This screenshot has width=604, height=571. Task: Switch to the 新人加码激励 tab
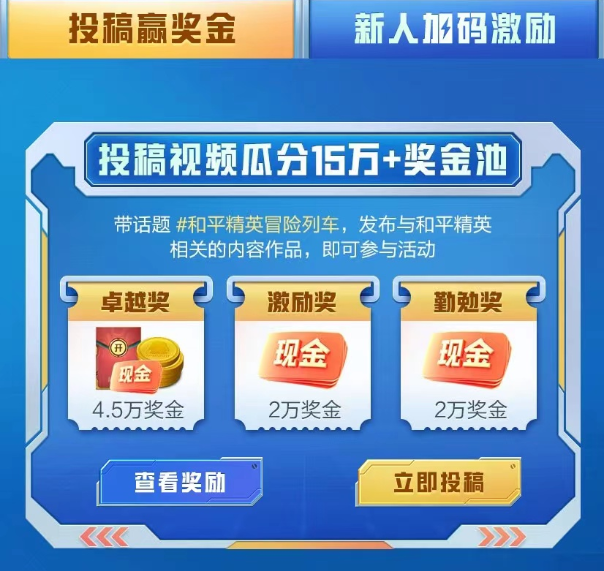tap(455, 29)
